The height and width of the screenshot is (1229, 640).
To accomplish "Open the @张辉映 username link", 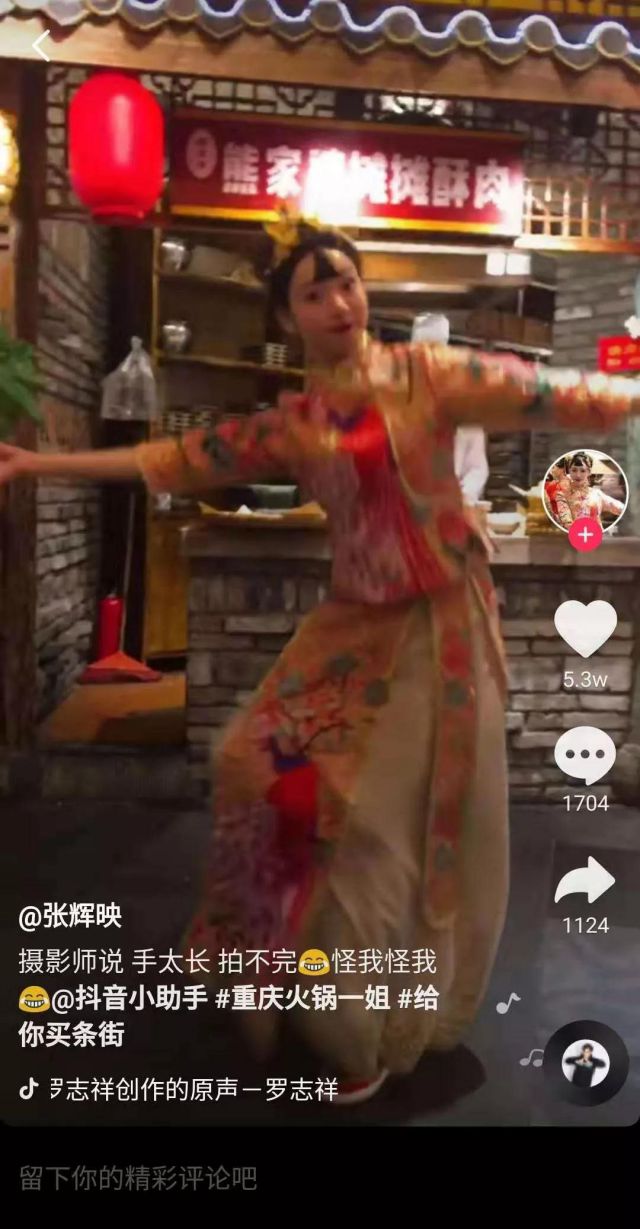I will pyautogui.click(x=70, y=916).
